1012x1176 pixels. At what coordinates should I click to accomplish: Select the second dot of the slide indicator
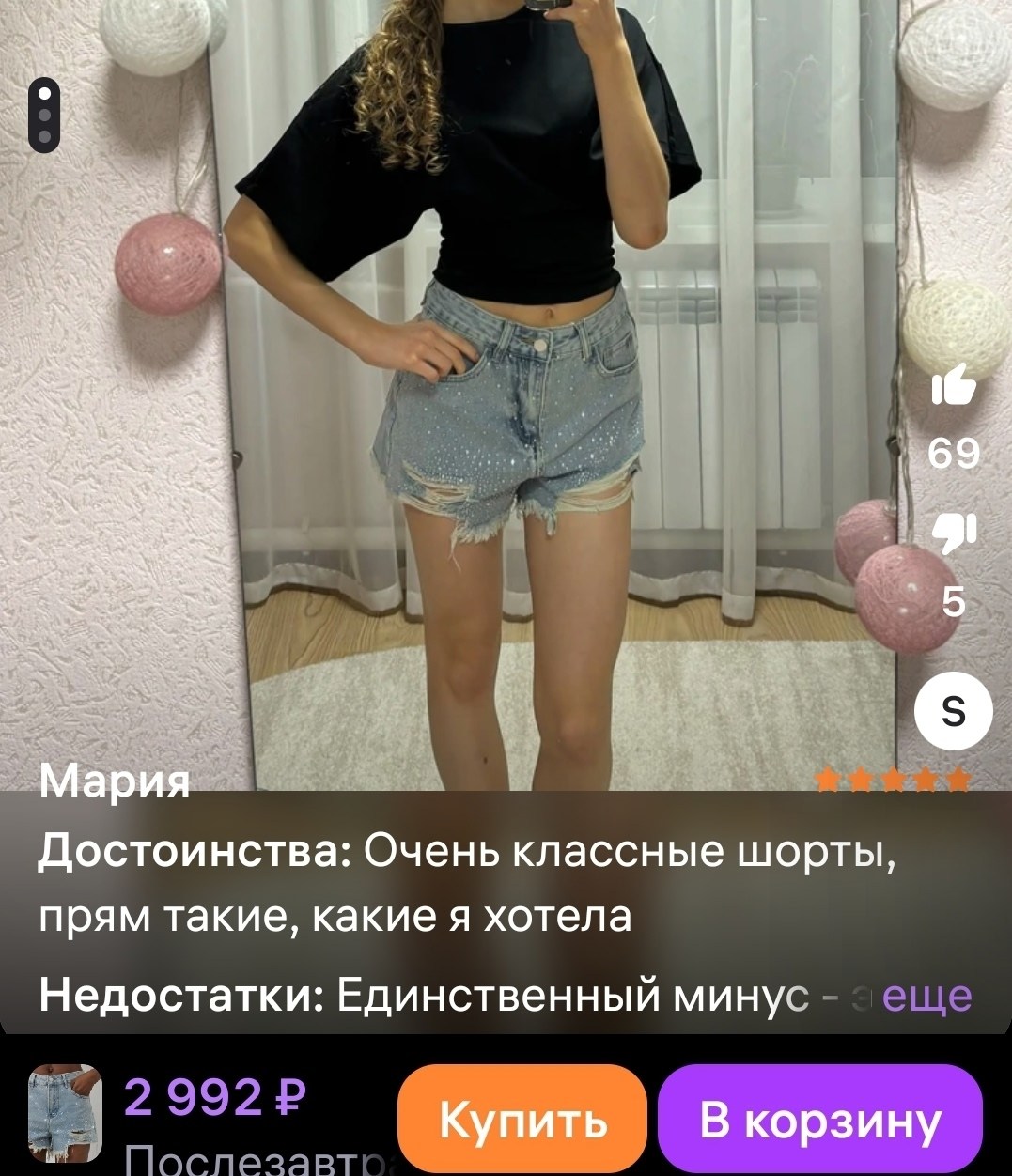click(44, 115)
